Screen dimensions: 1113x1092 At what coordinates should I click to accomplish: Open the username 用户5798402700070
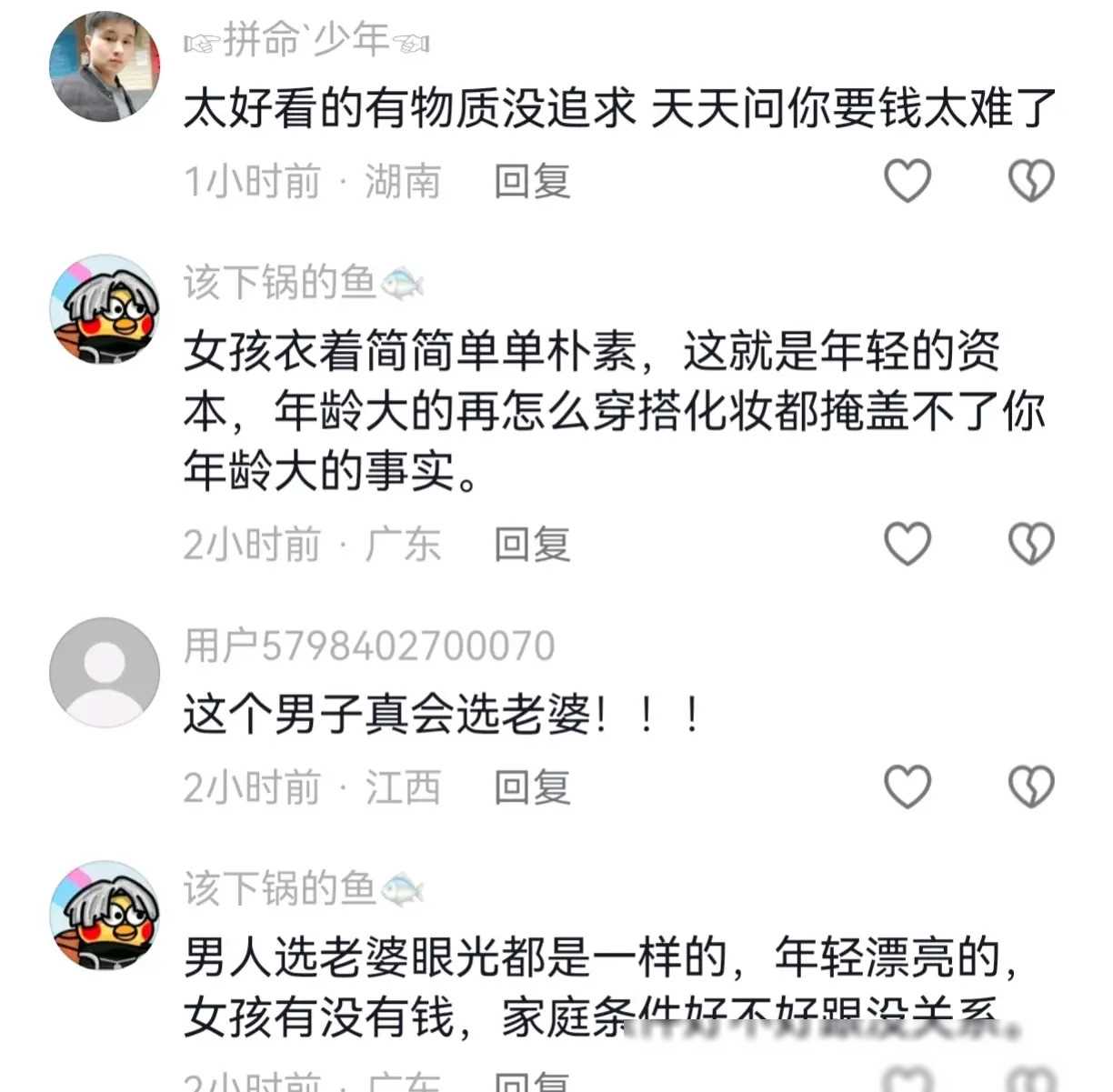click(368, 646)
